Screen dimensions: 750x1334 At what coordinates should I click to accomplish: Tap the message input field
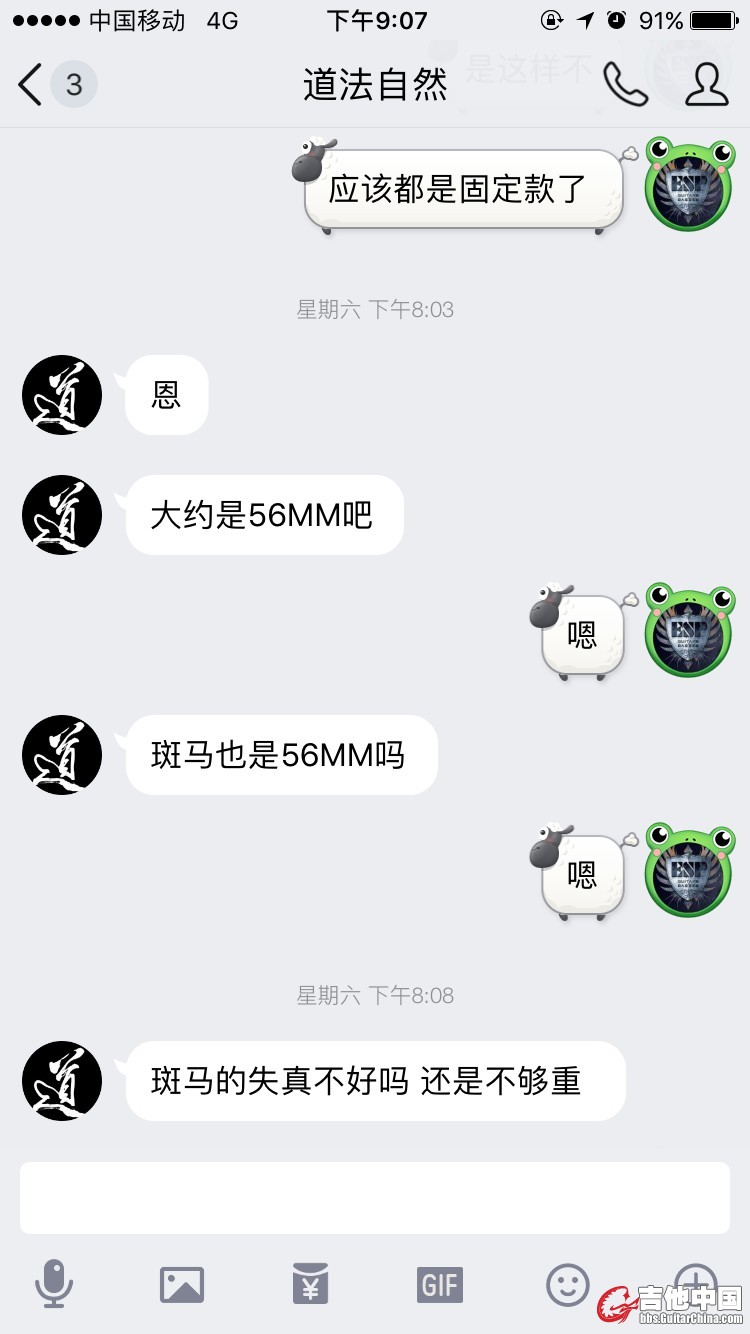point(374,1197)
